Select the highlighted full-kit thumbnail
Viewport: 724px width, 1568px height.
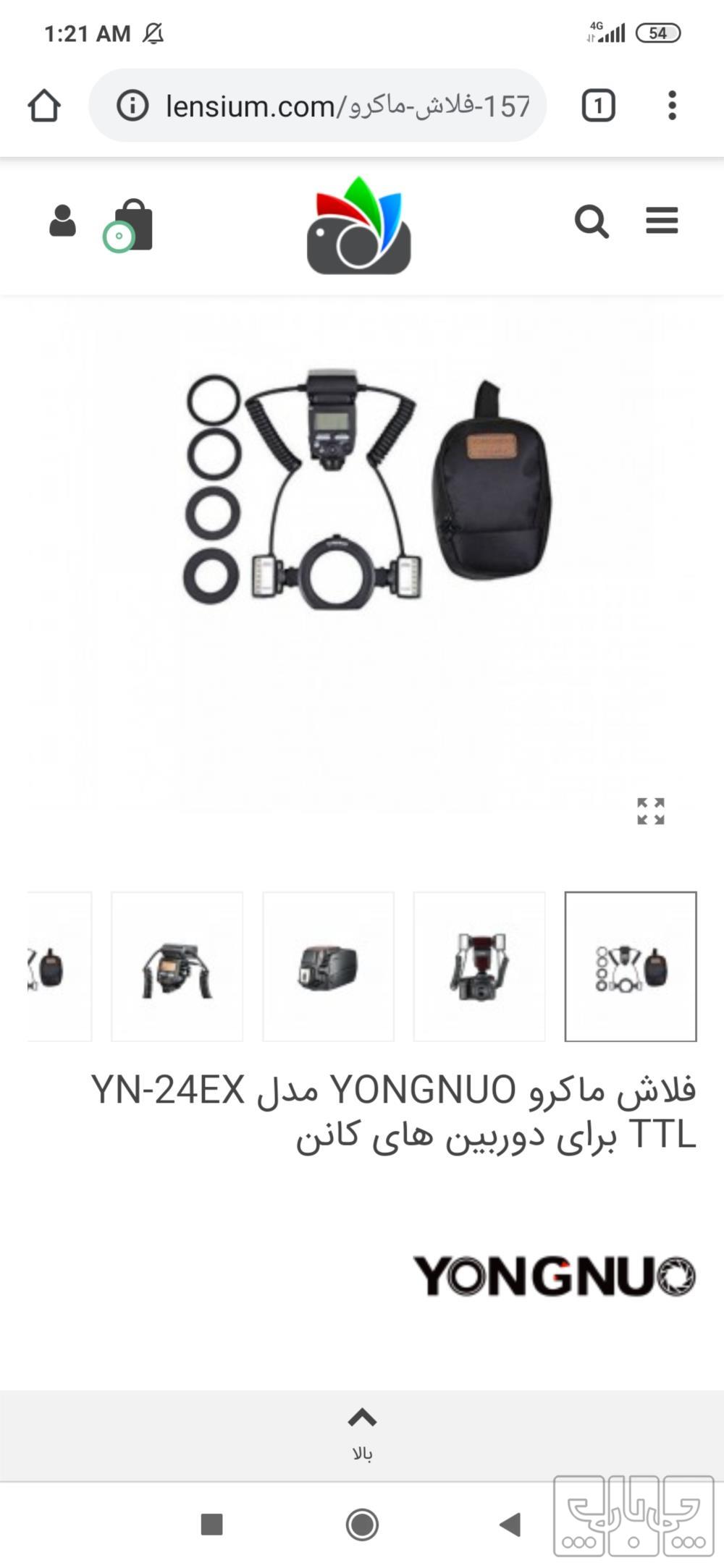[630, 966]
